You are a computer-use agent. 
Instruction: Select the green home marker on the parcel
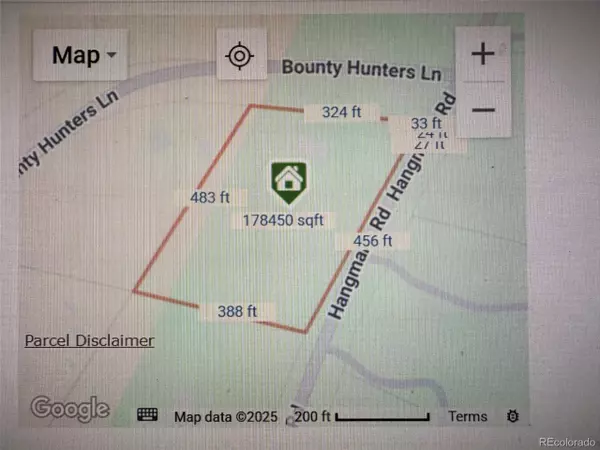point(288,181)
